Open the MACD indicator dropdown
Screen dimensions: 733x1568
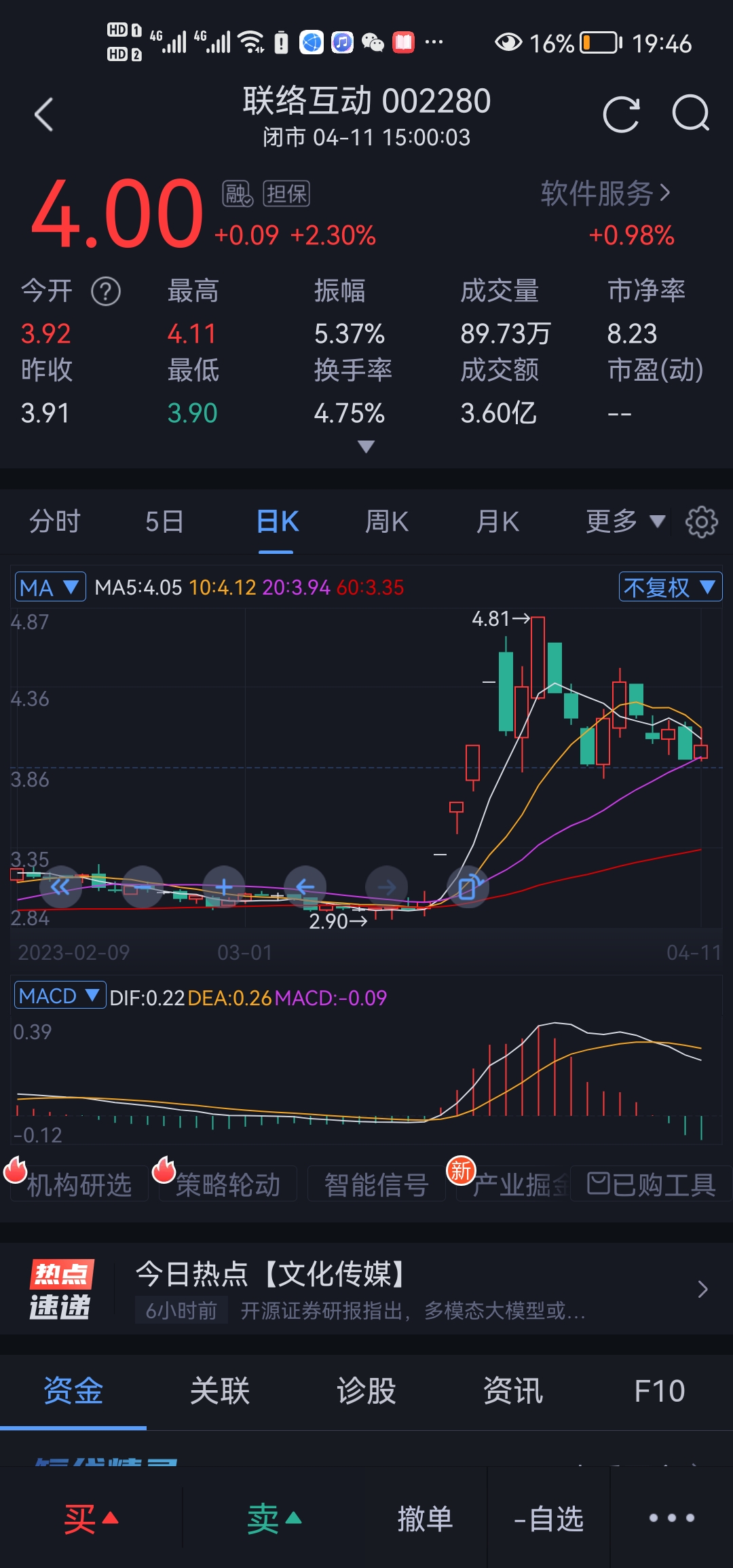(59, 996)
